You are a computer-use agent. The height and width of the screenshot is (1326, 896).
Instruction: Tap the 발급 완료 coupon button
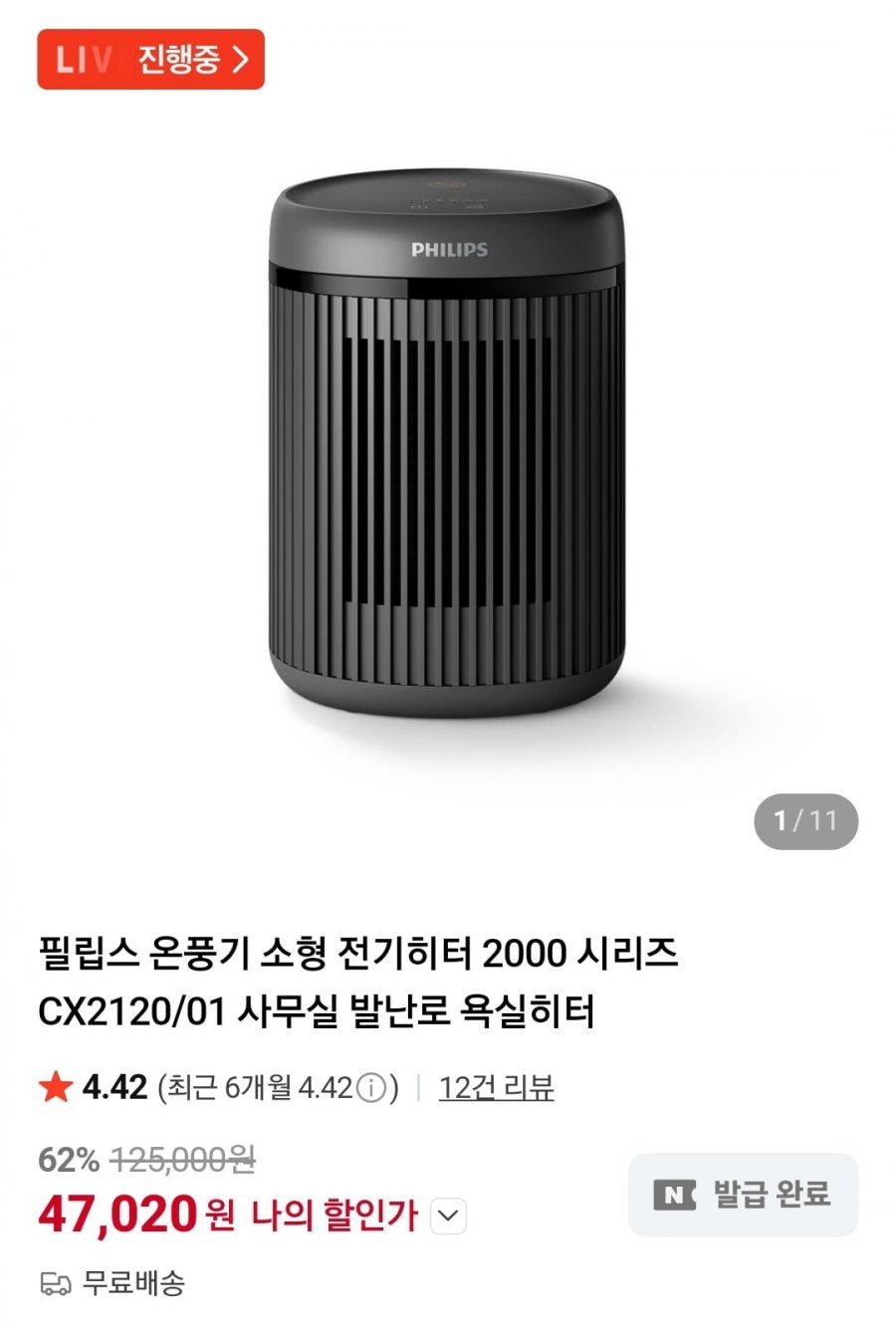(x=743, y=1195)
